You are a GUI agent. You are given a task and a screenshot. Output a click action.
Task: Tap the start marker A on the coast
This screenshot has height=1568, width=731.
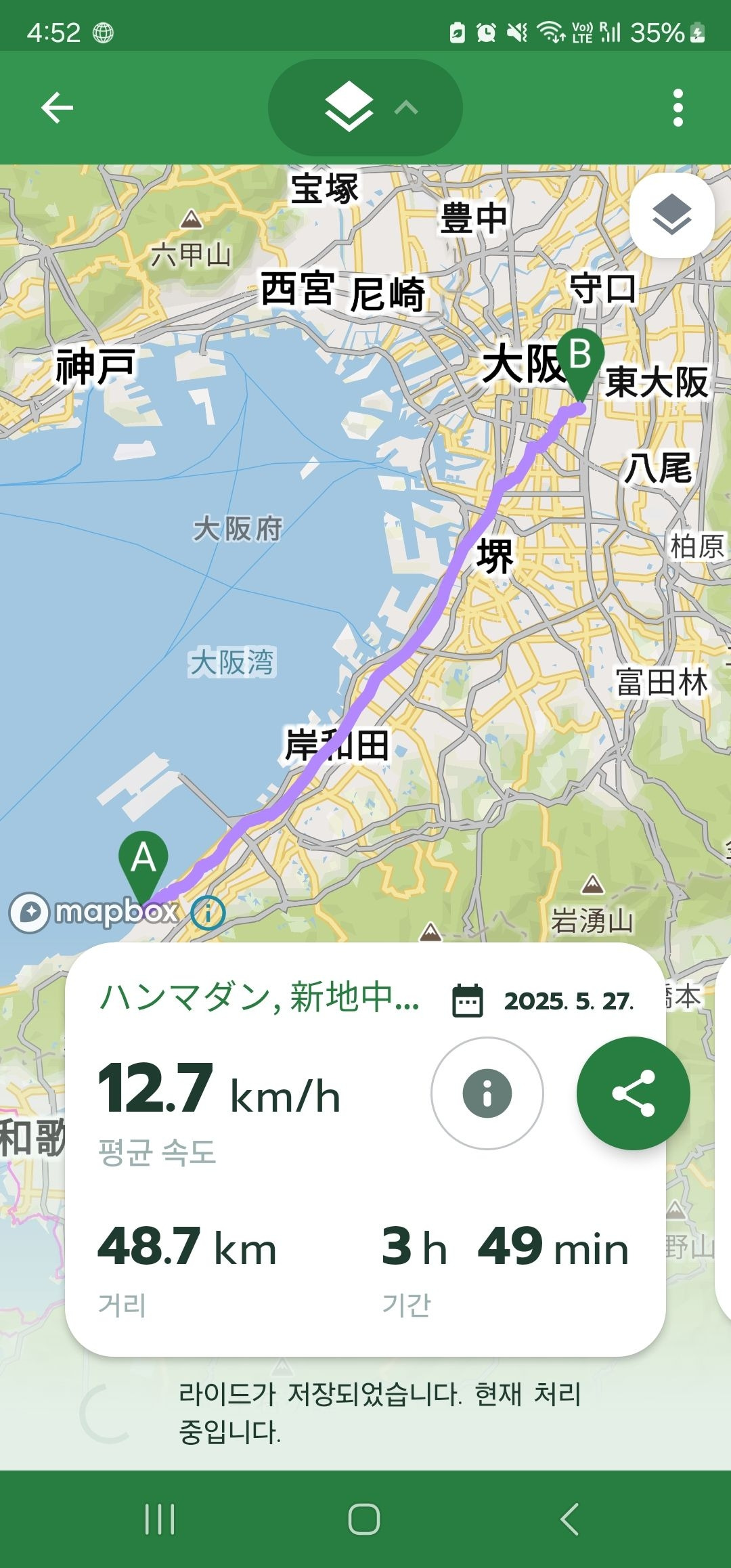142,861
